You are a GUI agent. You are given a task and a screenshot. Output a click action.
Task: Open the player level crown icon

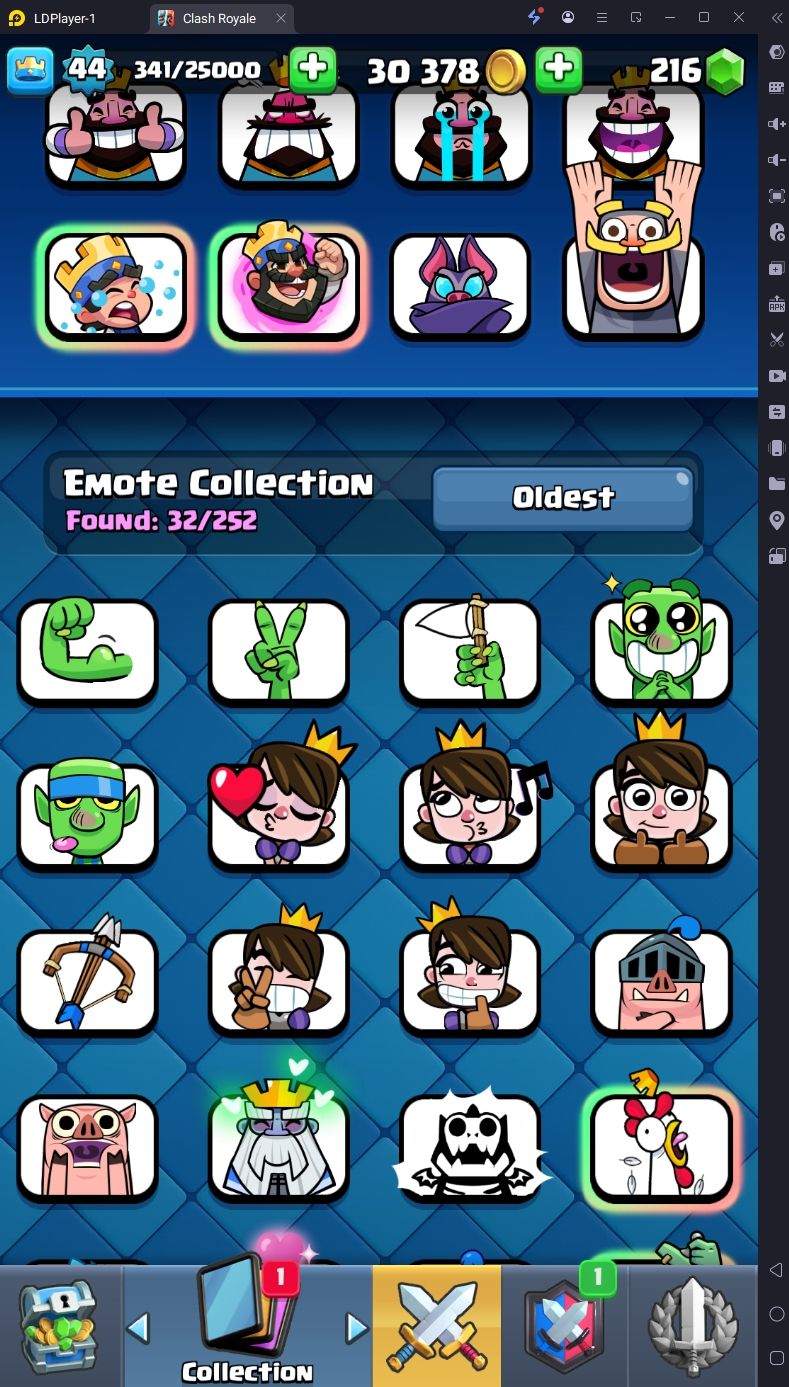tap(31, 69)
